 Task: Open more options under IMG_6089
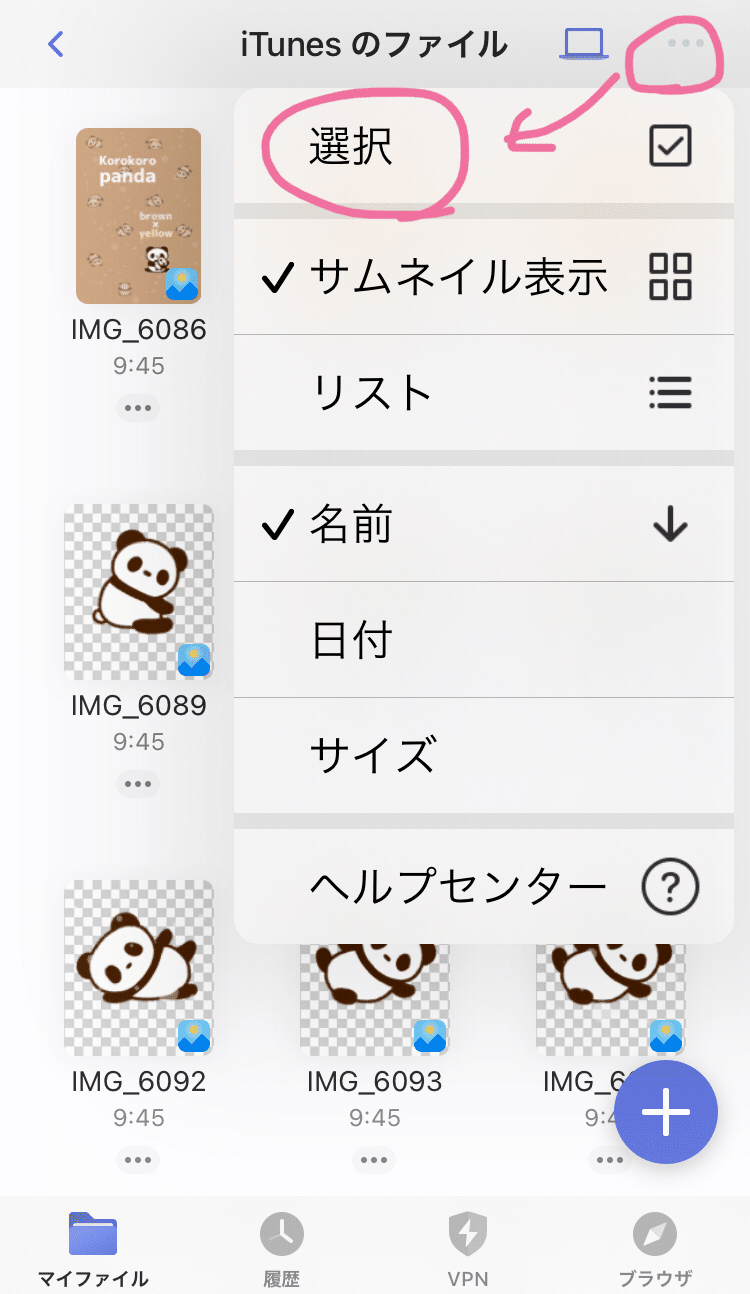coord(138,784)
